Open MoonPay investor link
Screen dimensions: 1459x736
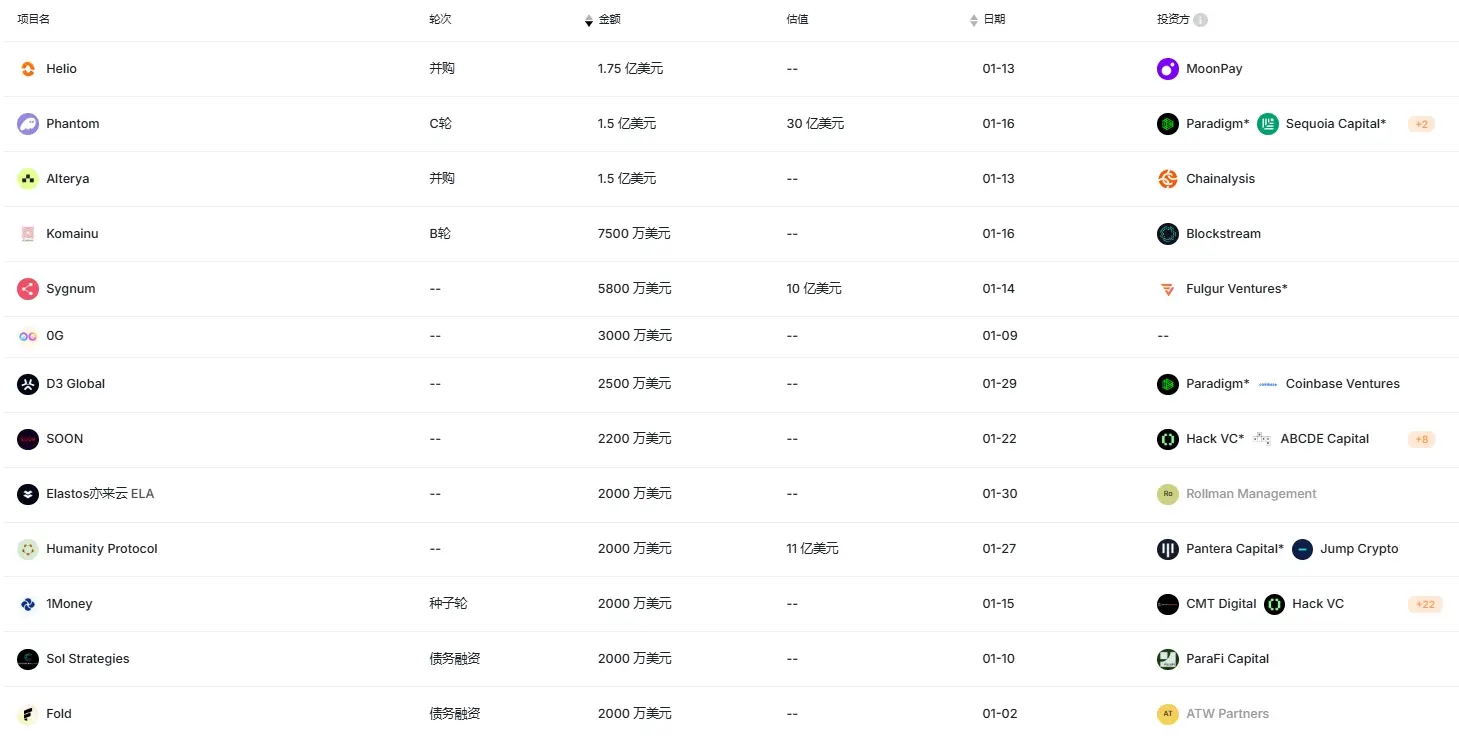point(1213,69)
